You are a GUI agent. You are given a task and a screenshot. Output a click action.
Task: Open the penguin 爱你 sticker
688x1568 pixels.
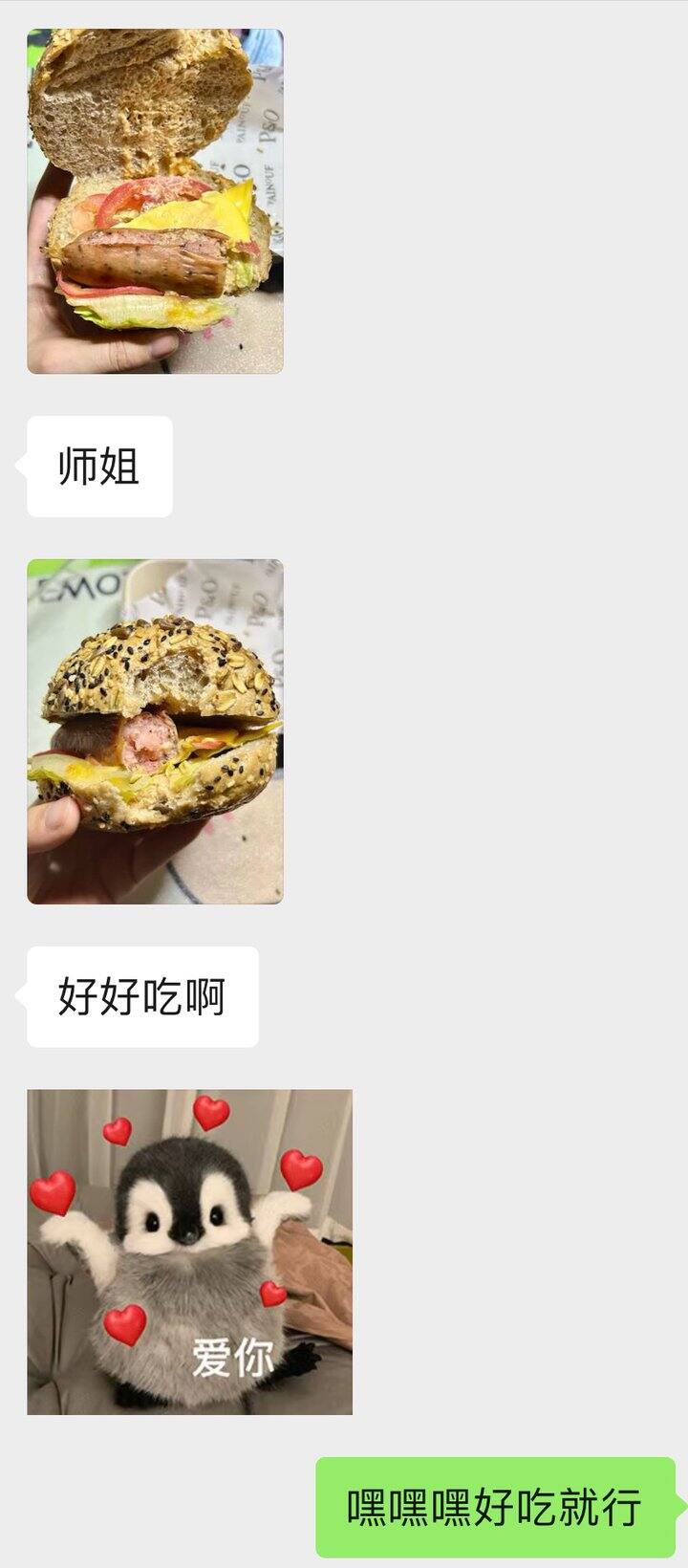pos(189,1252)
